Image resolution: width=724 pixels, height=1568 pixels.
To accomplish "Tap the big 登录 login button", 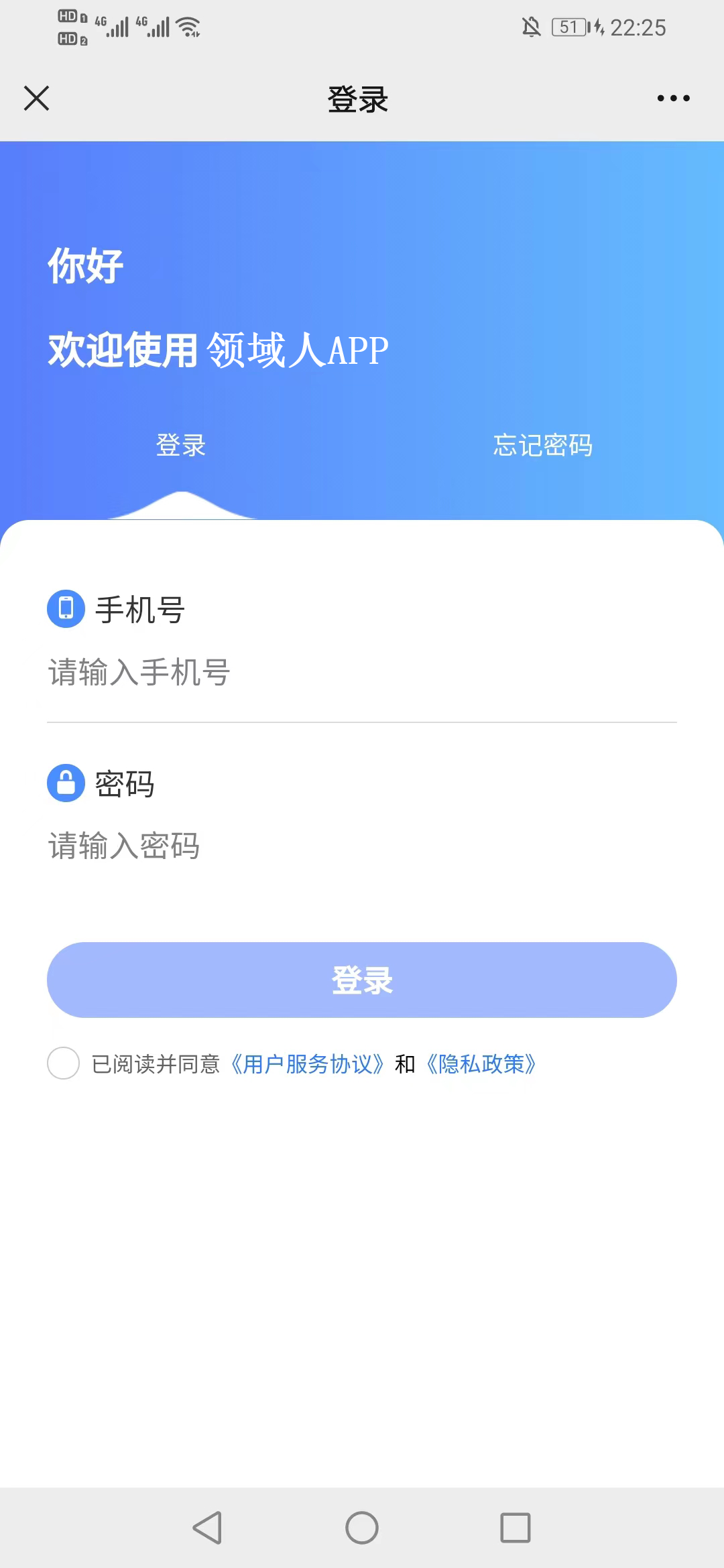I will point(362,980).
